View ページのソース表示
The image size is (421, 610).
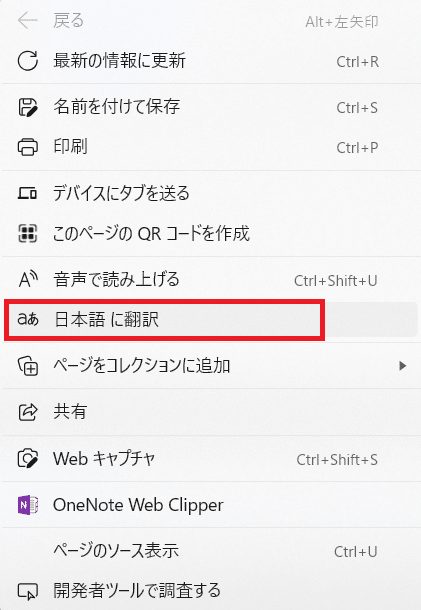pos(210,551)
